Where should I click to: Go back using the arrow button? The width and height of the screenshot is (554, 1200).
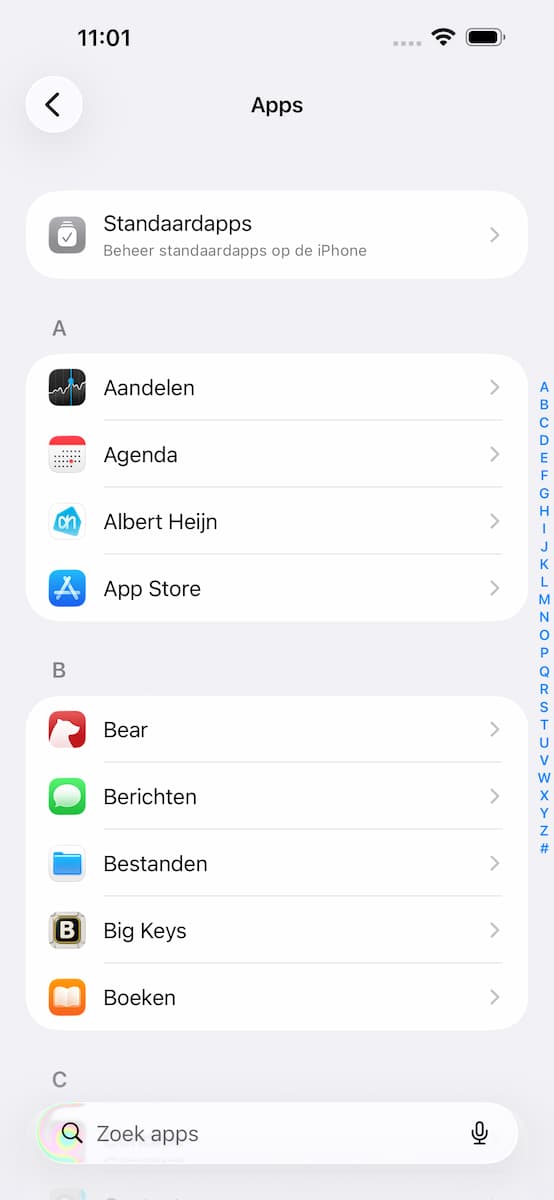53,104
